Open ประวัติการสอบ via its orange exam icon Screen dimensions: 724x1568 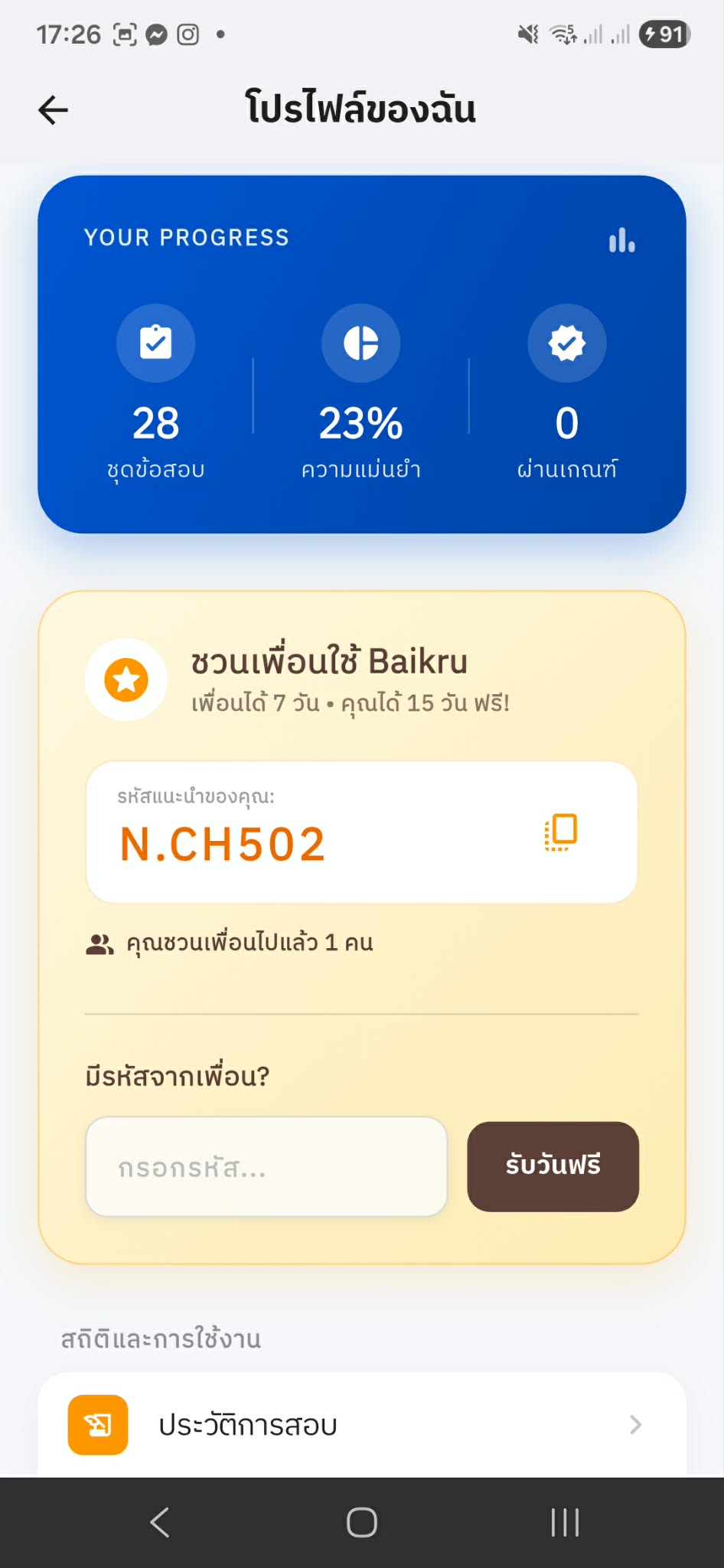pos(99,1424)
